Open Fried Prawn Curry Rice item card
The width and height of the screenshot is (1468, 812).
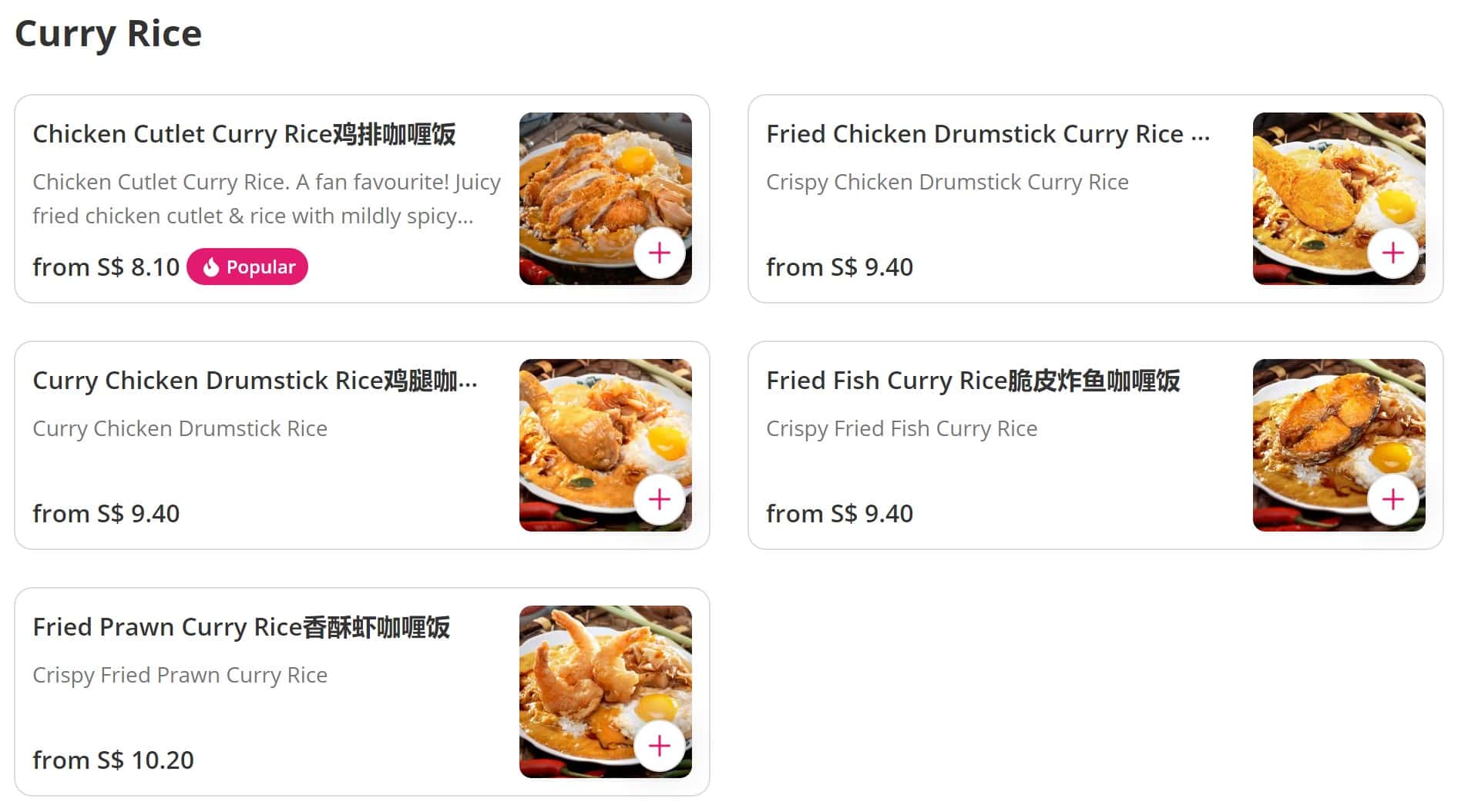[240, 627]
